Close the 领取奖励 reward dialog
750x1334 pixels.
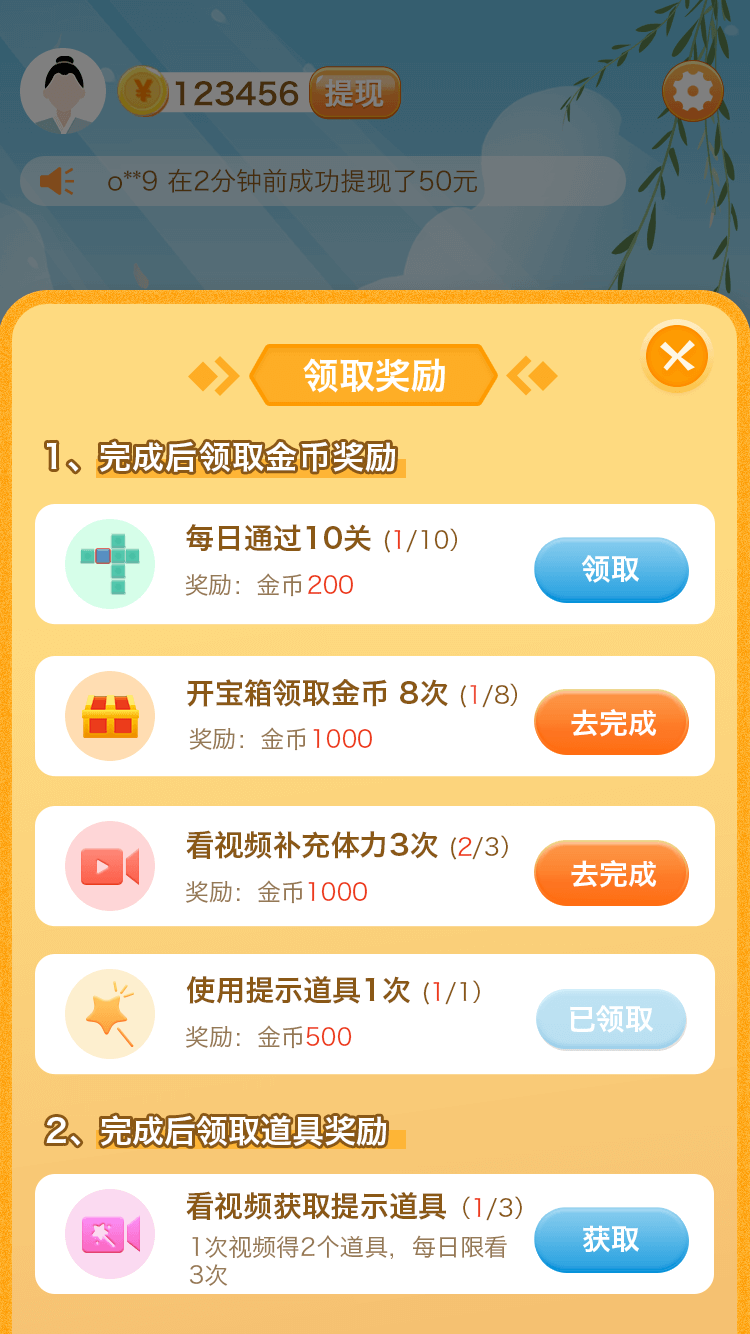tap(677, 356)
